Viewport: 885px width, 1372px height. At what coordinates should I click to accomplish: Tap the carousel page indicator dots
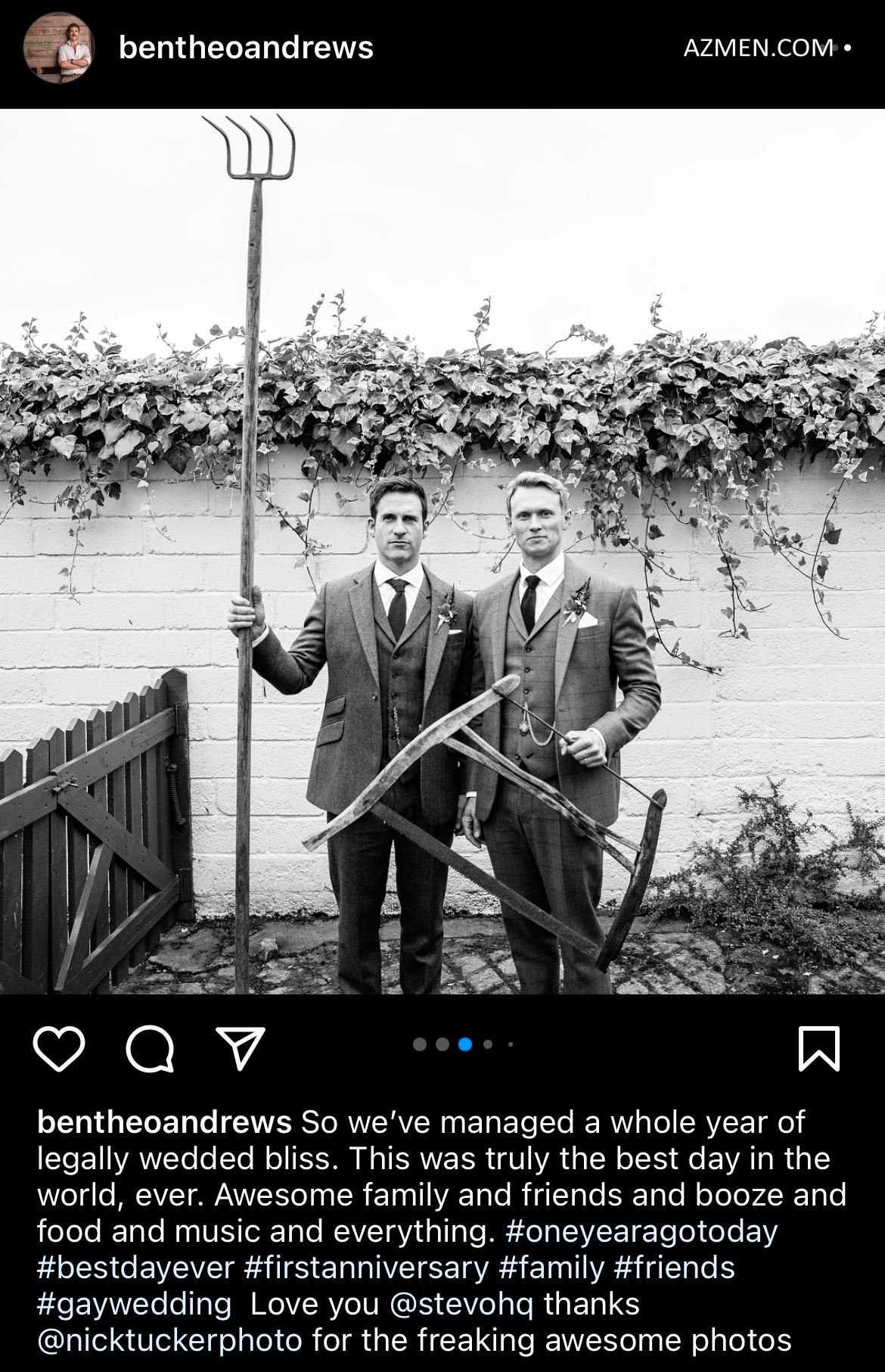(463, 1045)
